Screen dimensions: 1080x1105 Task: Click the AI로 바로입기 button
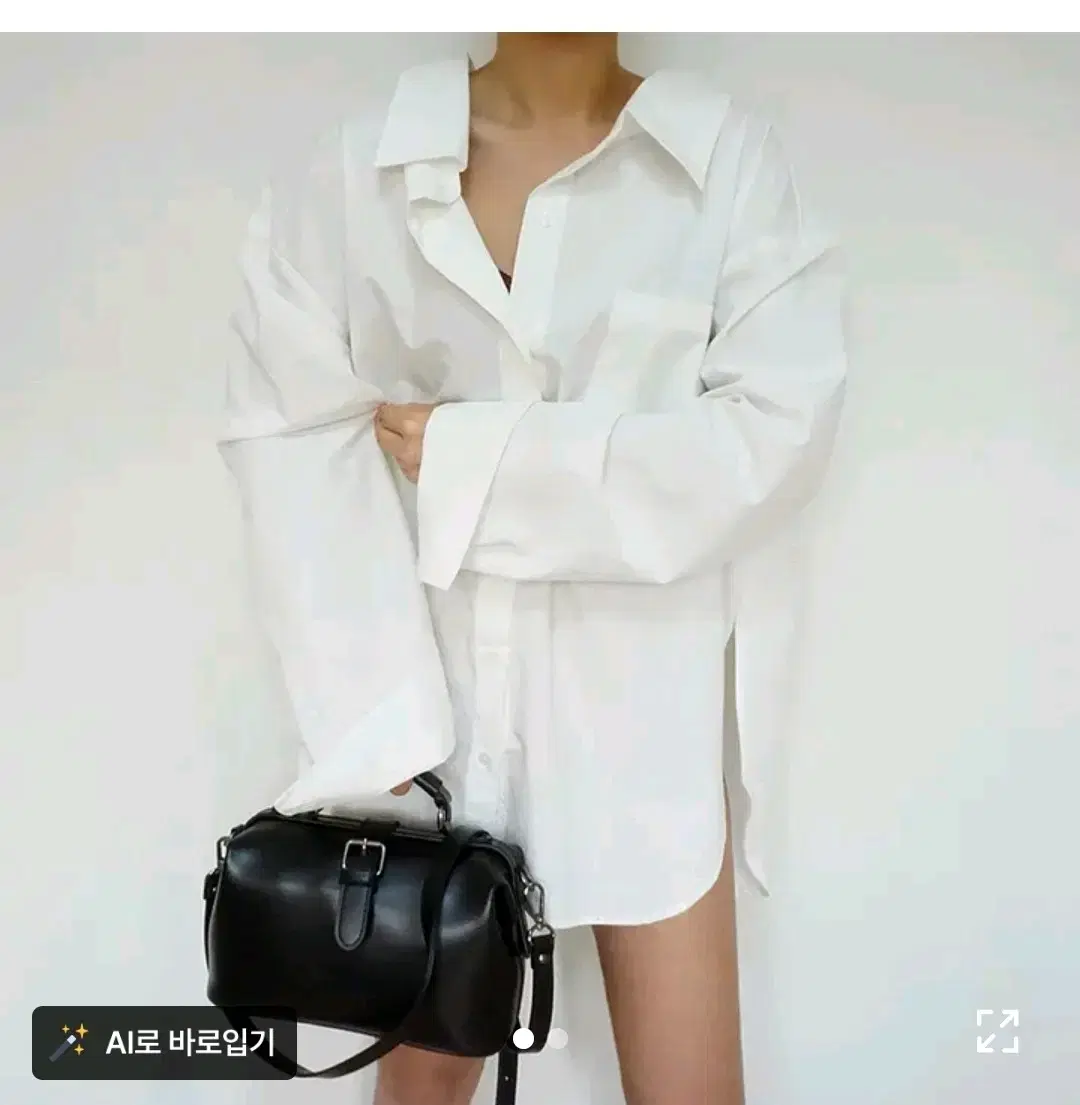tap(163, 1040)
